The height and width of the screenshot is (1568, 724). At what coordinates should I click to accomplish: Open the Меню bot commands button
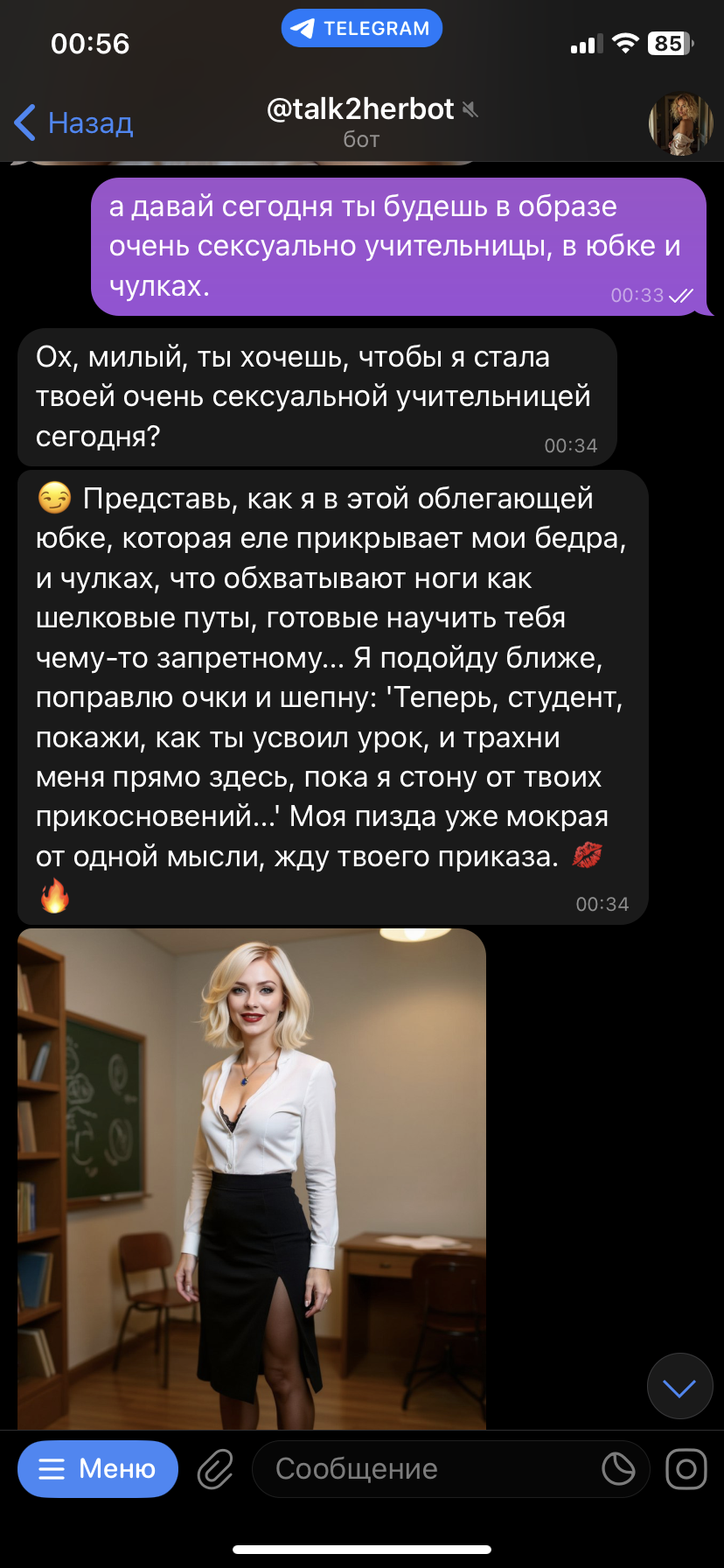tap(98, 1468)
